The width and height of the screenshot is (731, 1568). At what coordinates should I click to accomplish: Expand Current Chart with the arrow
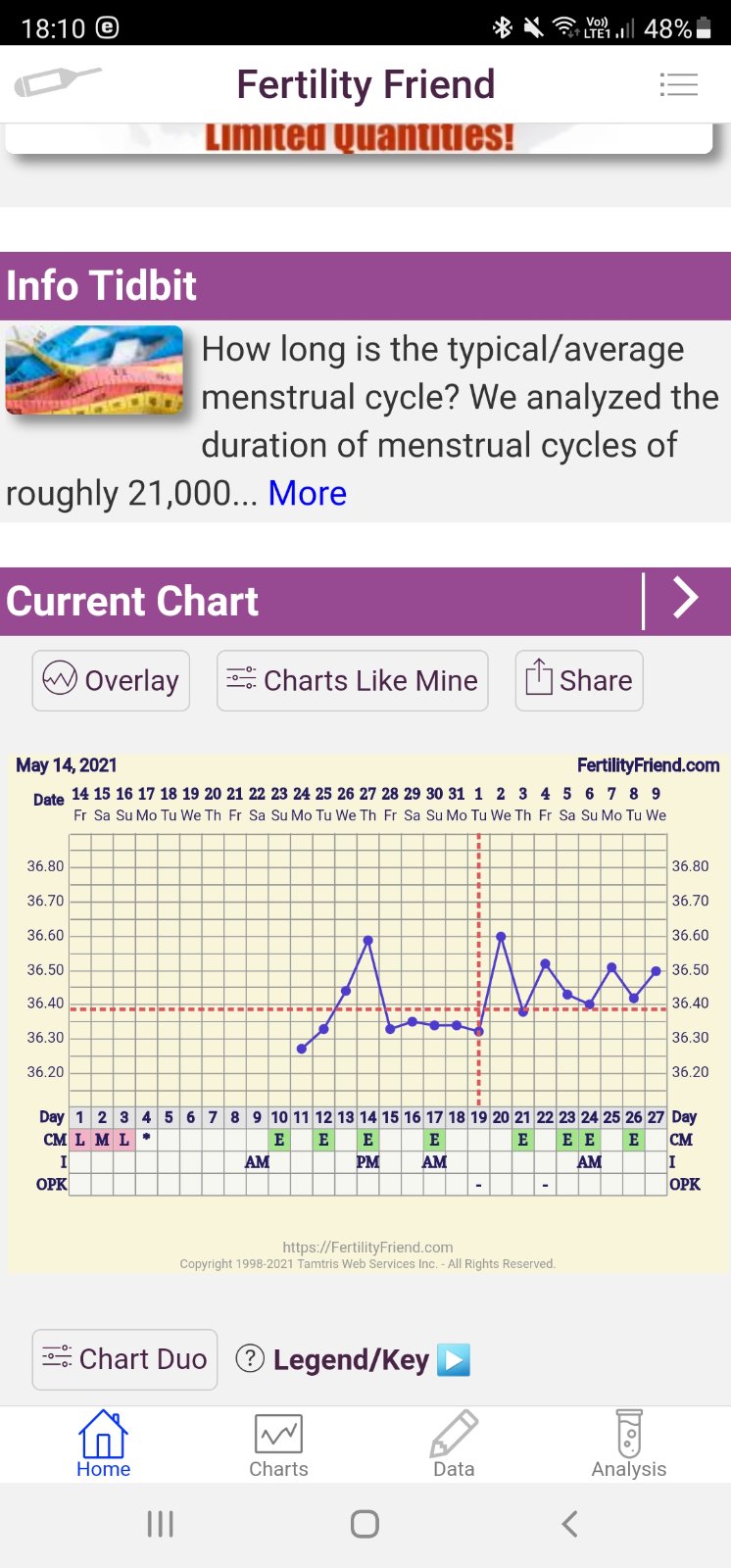click(x=686, y=599)
